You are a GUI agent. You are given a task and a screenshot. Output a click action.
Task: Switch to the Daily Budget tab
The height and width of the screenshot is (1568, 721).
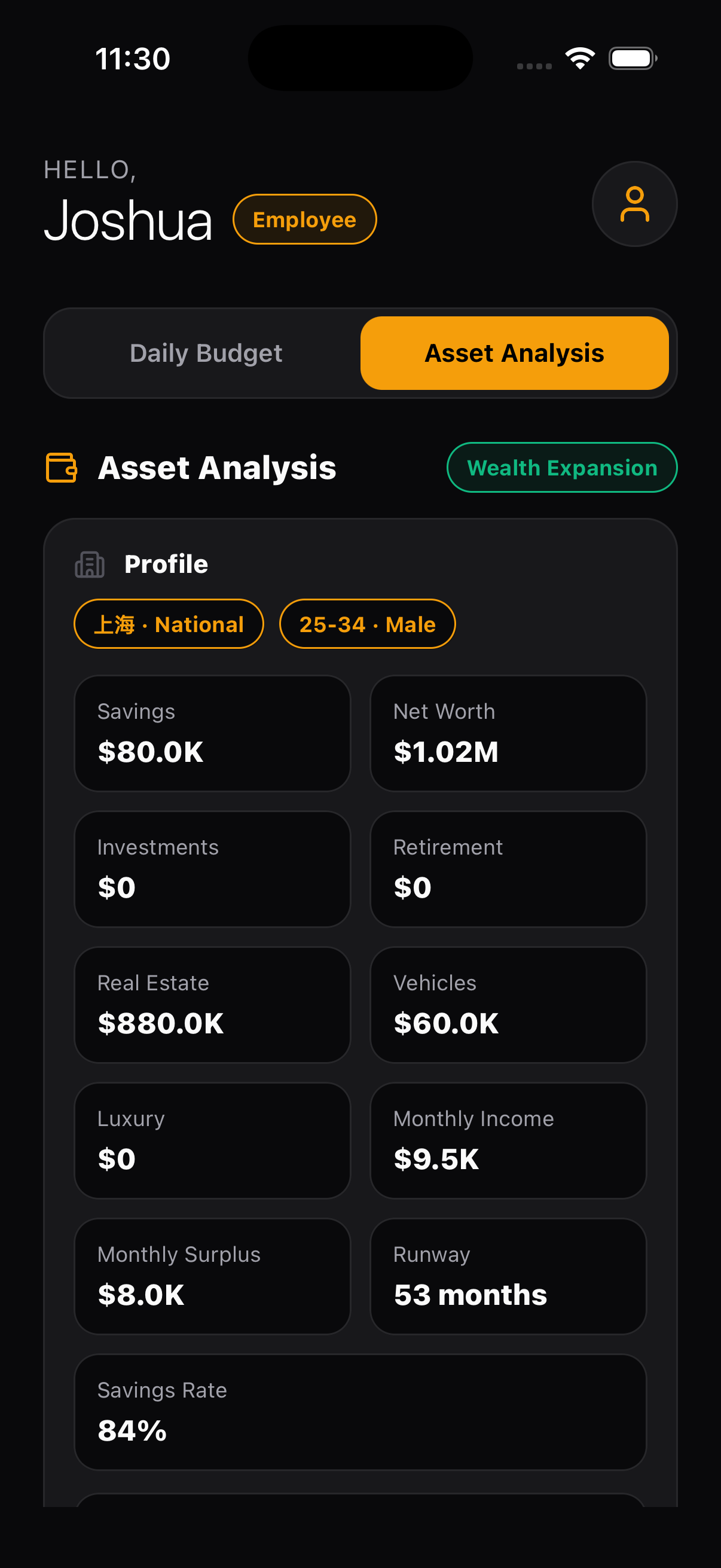click(x=206, y=353)
